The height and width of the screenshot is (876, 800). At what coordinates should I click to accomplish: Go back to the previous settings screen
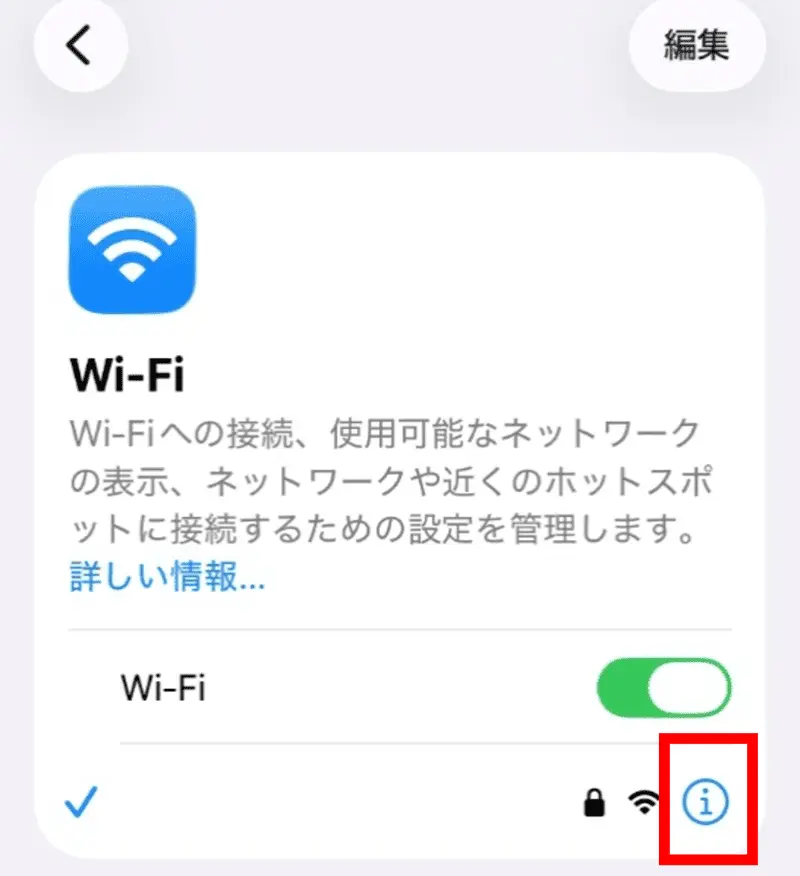pos(80,44)
